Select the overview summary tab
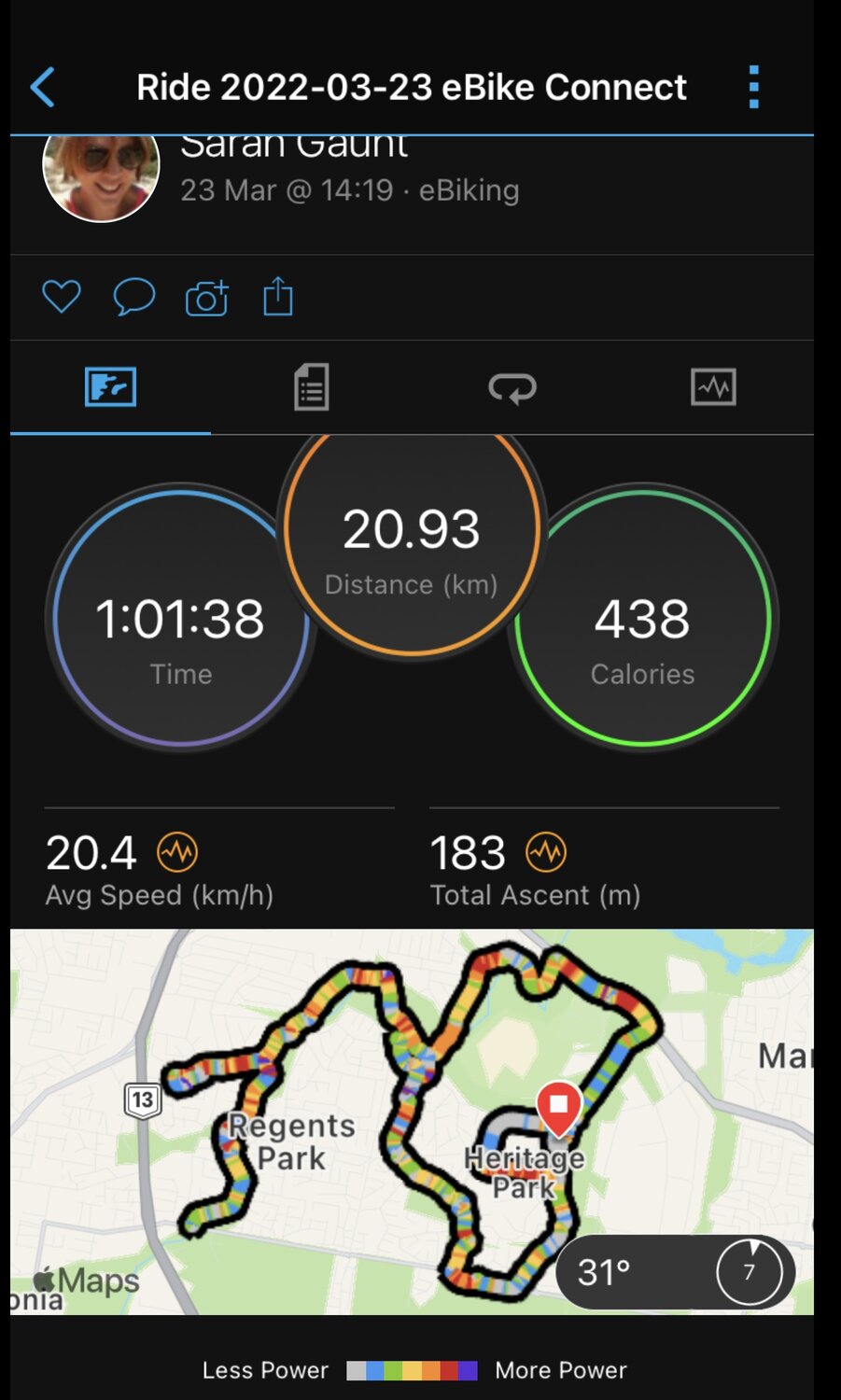This screenshot has height=1400, width=841. [x=110, y=387]
